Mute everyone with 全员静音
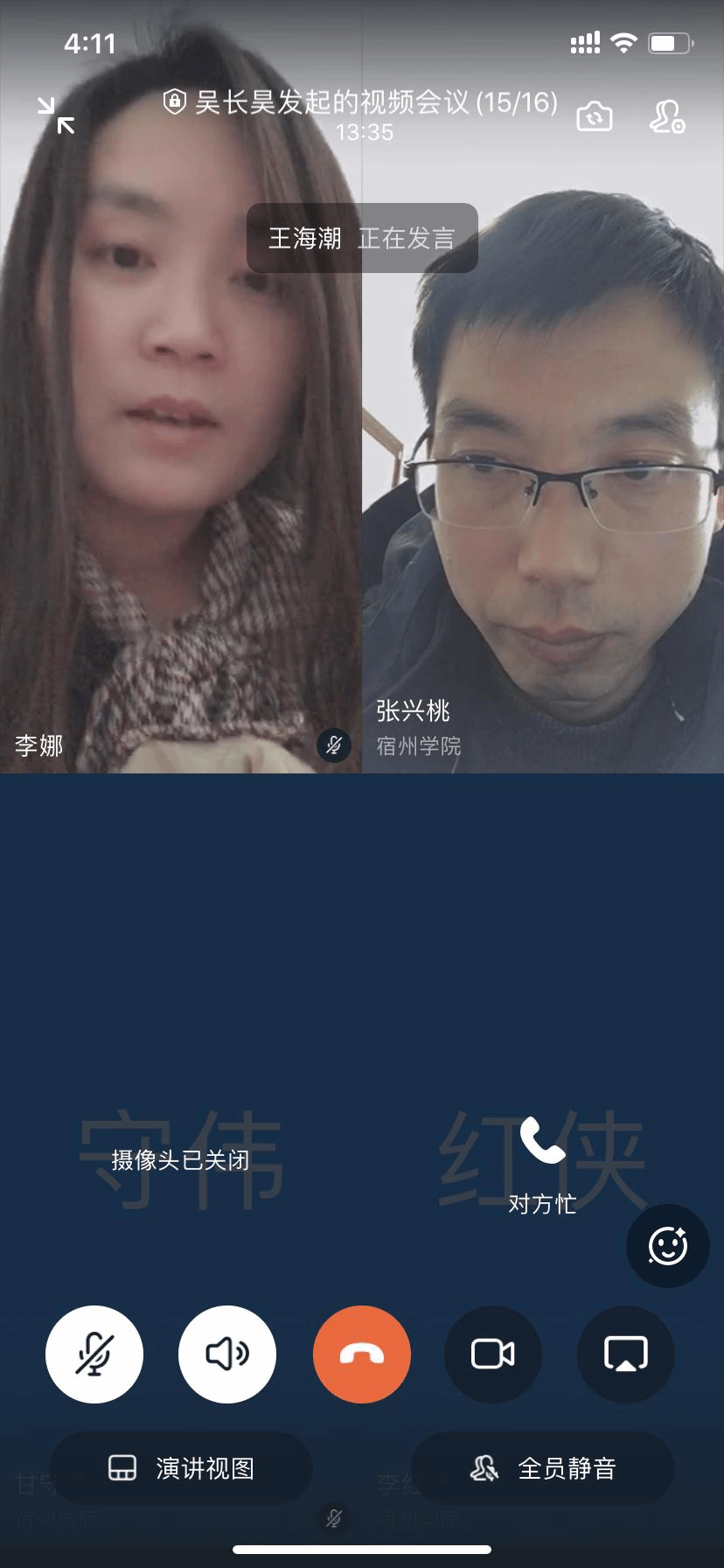Viewport: 724px width, 1568px height. click(543, 1468)
